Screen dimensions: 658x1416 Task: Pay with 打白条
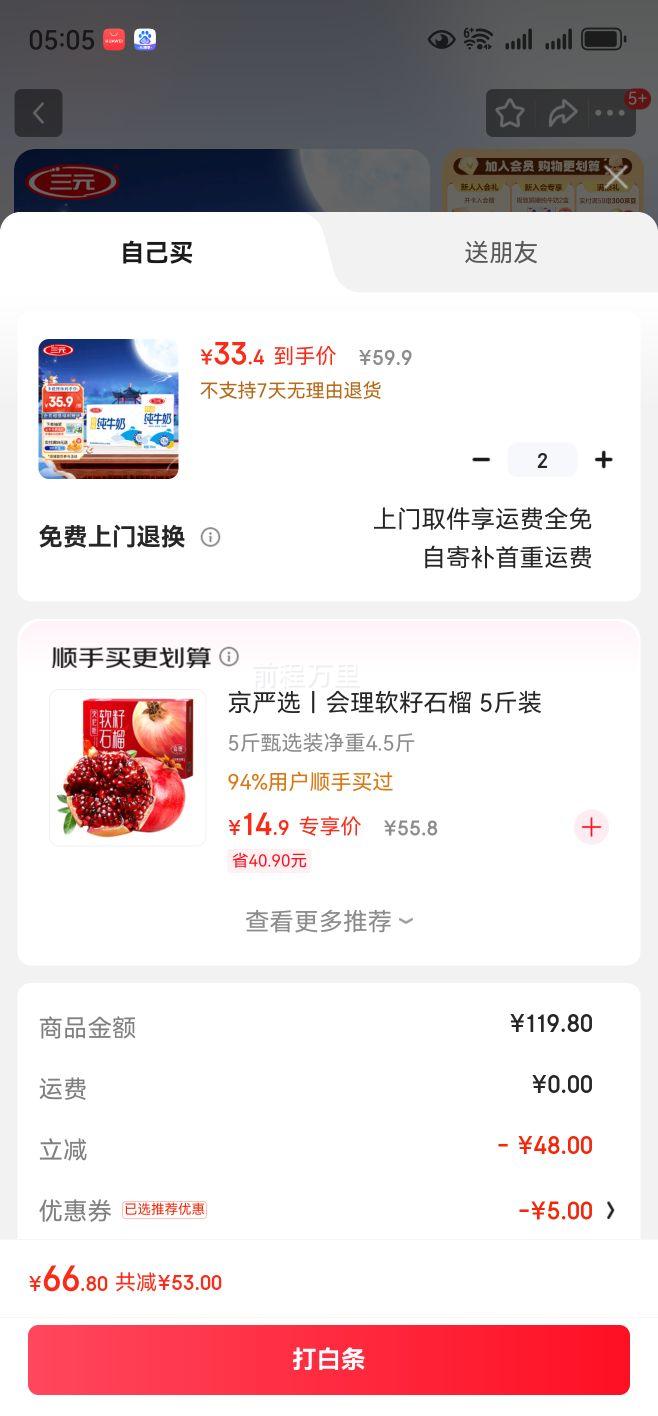click(x=329, y=1359)
